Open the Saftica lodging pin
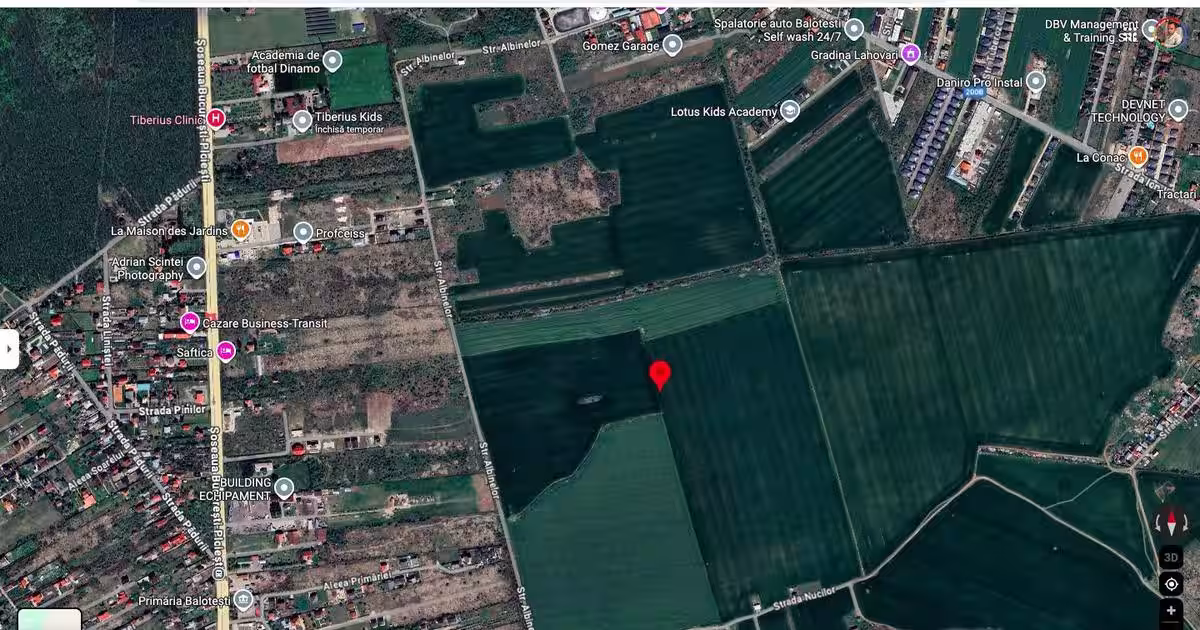This screenshot has height=630, width=1200. (x=226, y=351)
